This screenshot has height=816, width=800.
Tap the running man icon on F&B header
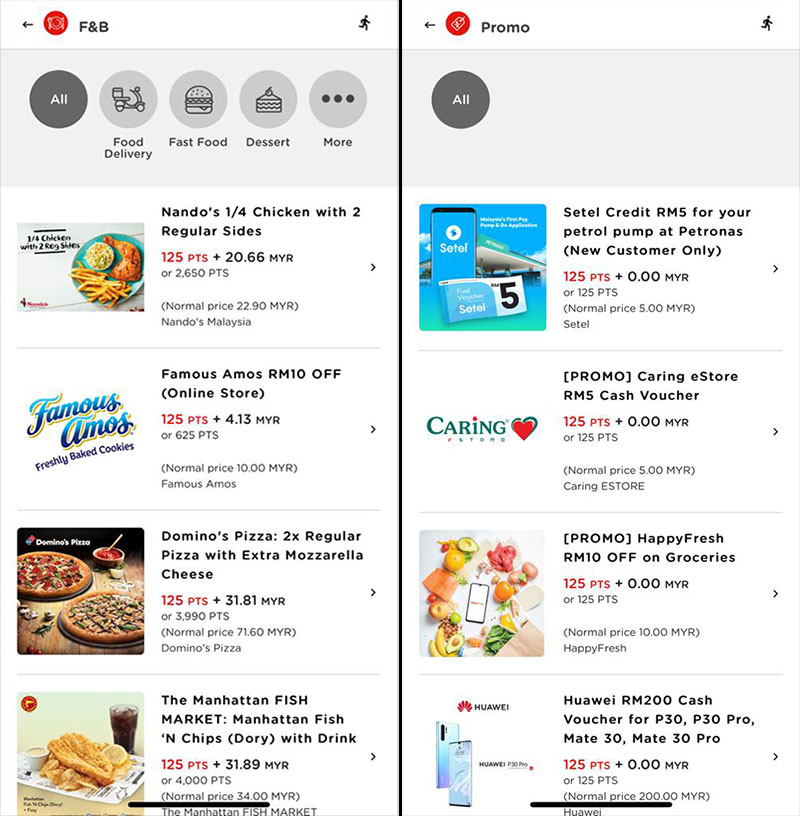(x=365, y=23)
